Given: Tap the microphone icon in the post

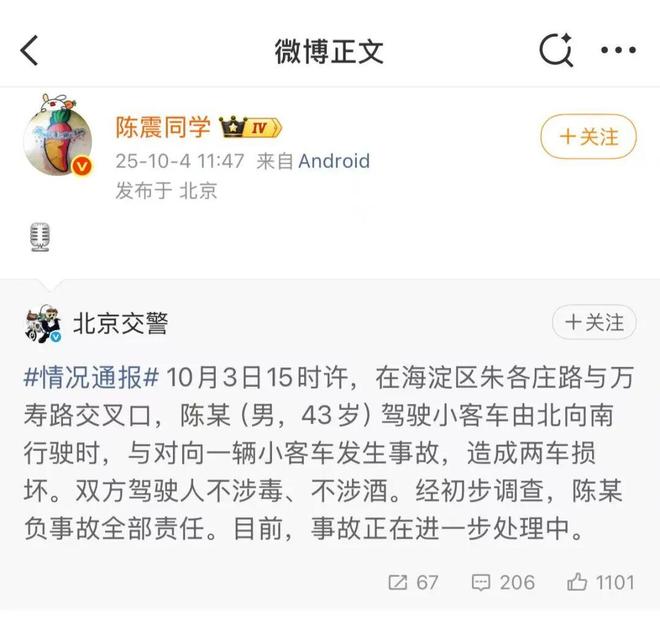Looking at the screenshot, I should point(40,237).
